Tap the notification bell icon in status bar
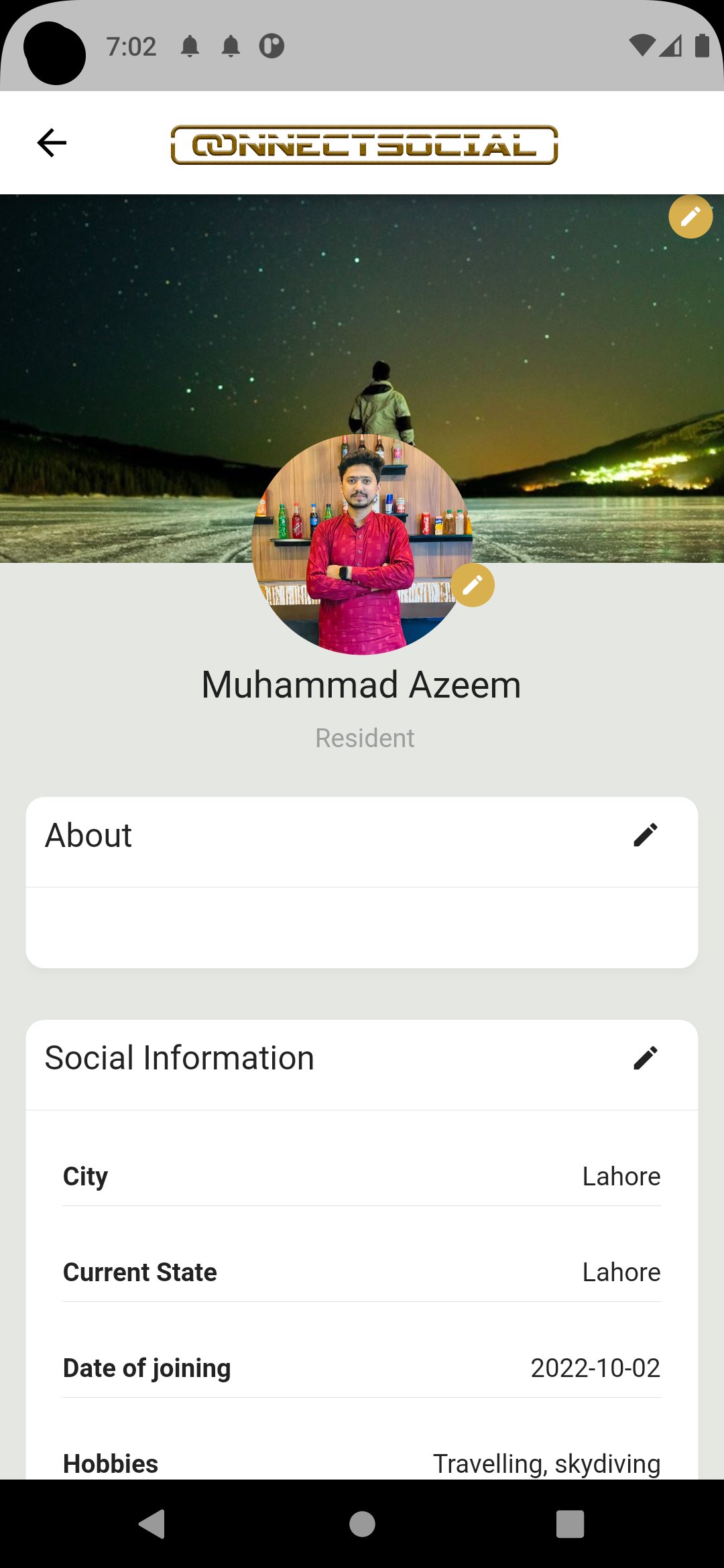 [x=191, y=46]
